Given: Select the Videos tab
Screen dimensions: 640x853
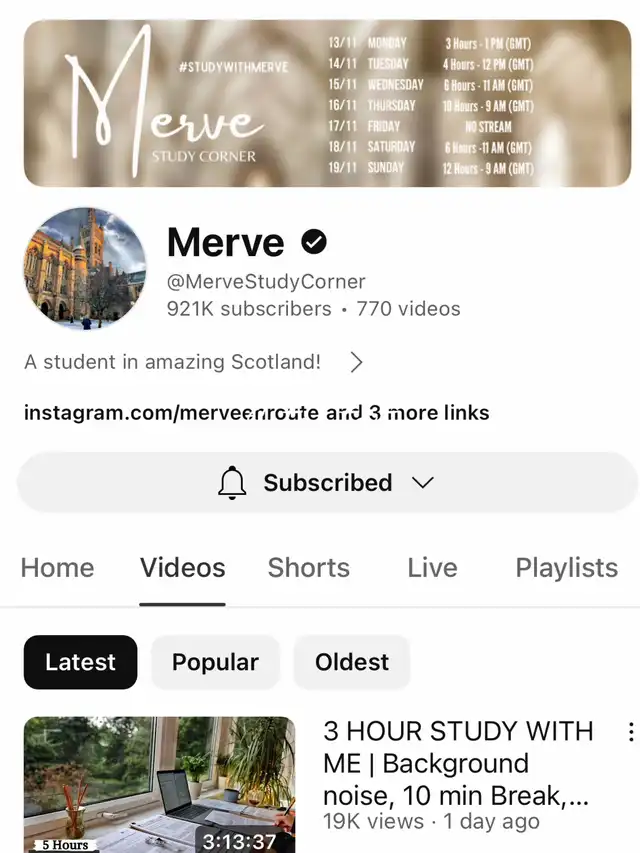Looking at the screenshot, I should click(x=182, y=567).
